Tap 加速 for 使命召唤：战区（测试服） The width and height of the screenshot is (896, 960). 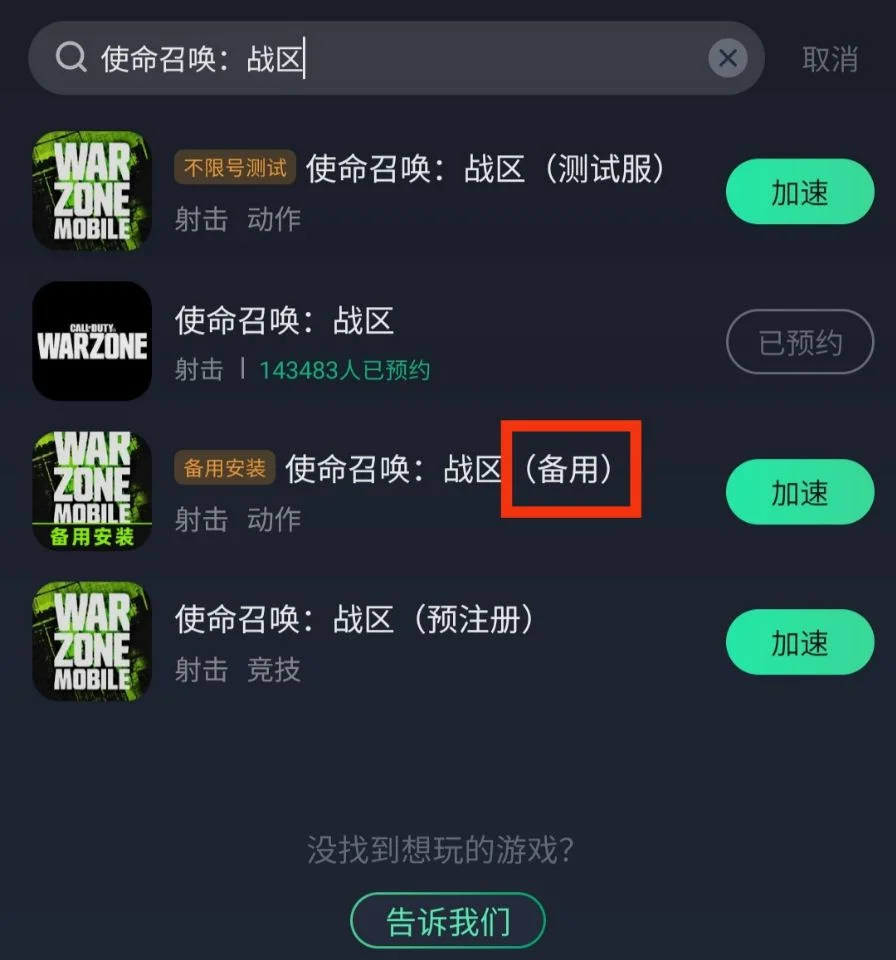click(x=799, y=192)
